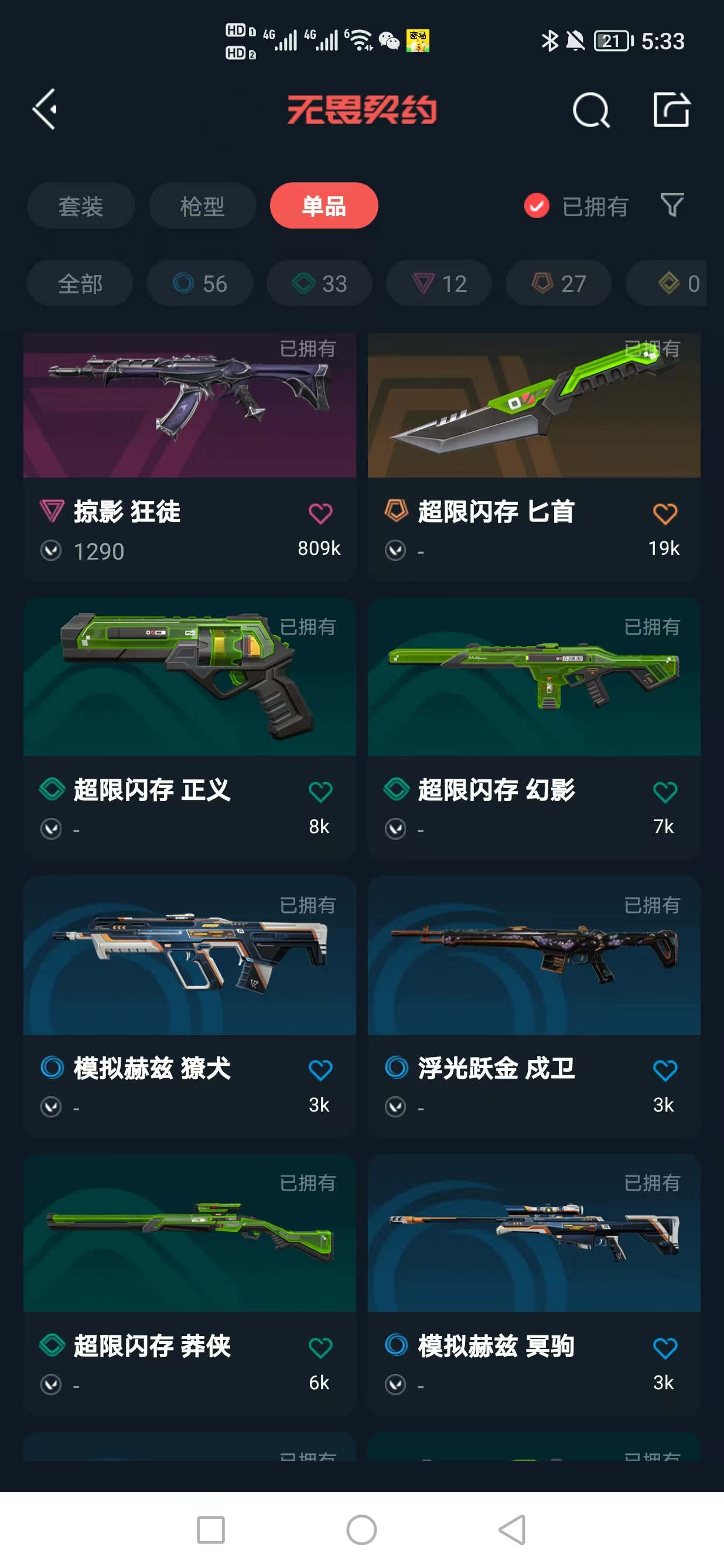This screenshot has height=1568, width=724.
Task: Filter by the purple tier chip 12
Action: click(439, 284)
